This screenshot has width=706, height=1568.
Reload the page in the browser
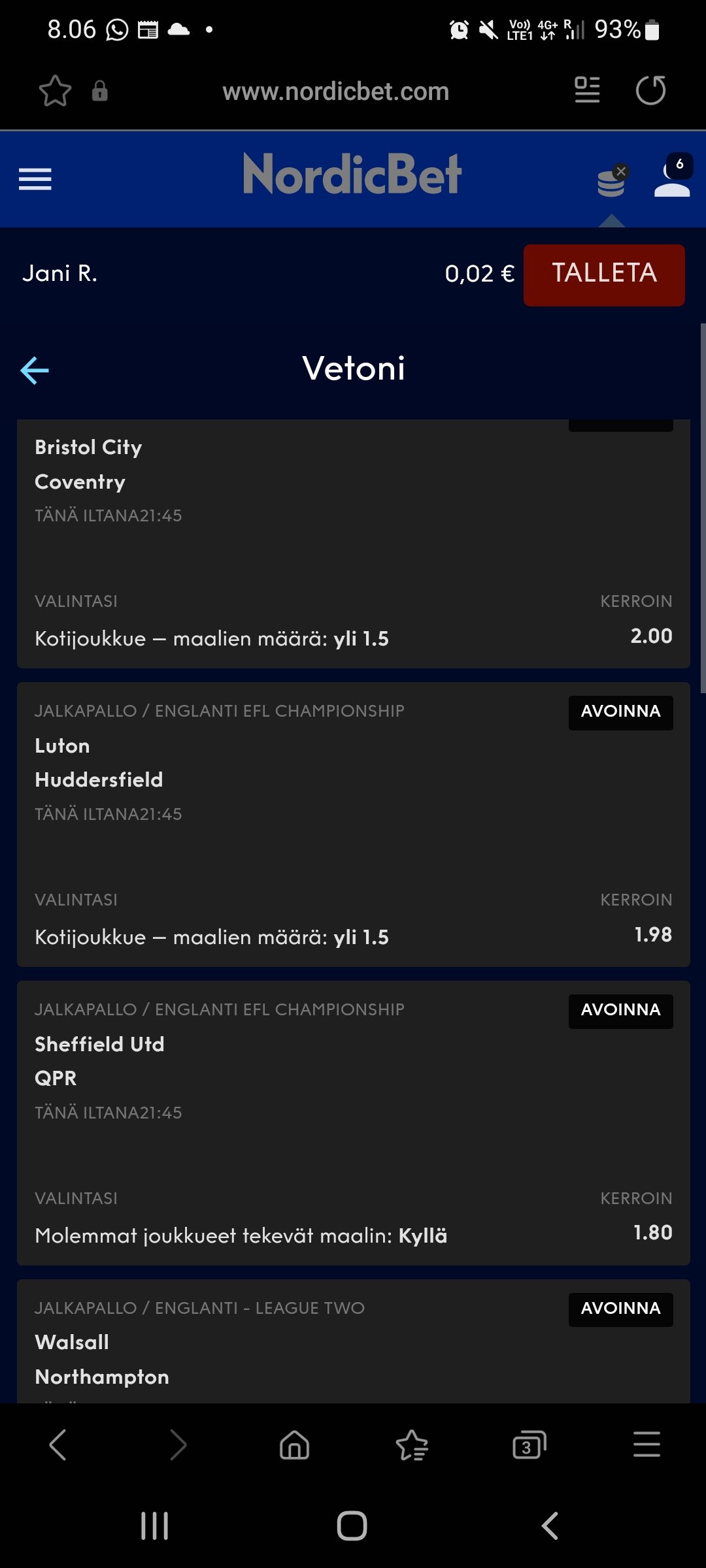pyautogui.click(x=650, y=91)
